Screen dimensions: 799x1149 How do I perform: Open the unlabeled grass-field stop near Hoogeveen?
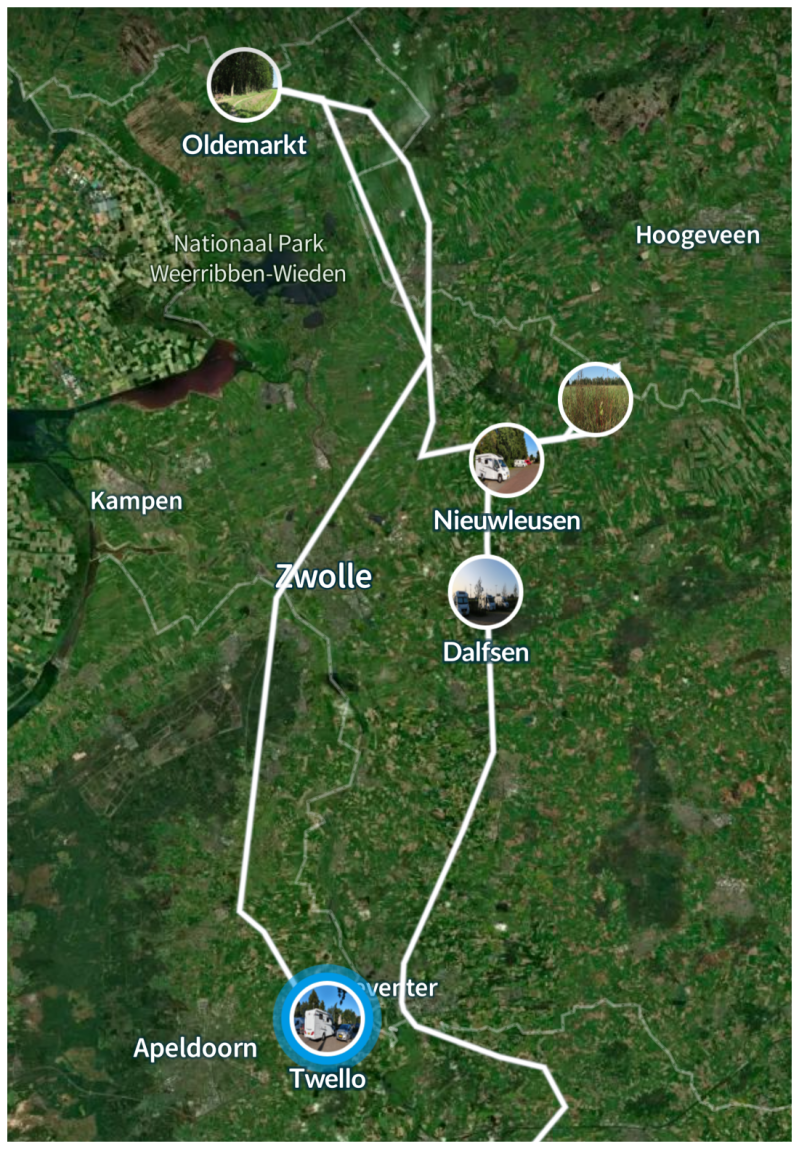[x=595, y=399]
